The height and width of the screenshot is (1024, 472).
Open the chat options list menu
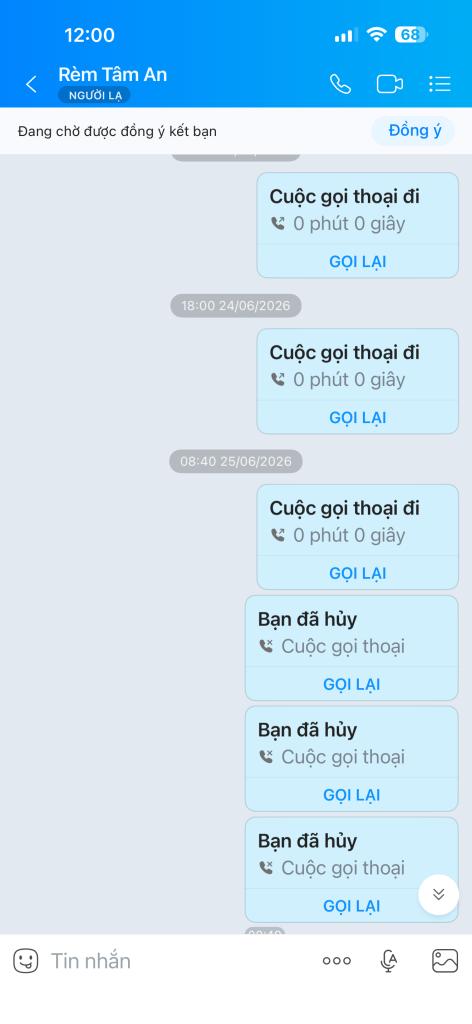439,84
